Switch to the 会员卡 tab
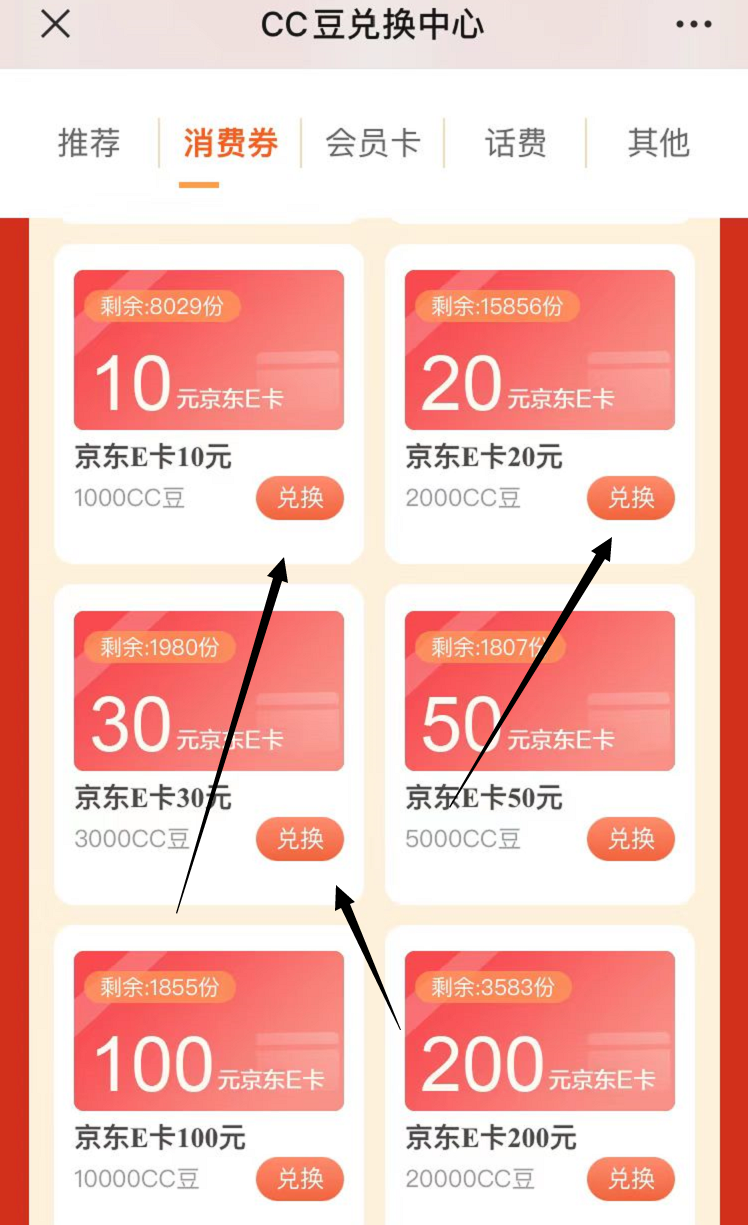Image resolution: width=748 pixels, height=1225 pixels. coord(372,143)
